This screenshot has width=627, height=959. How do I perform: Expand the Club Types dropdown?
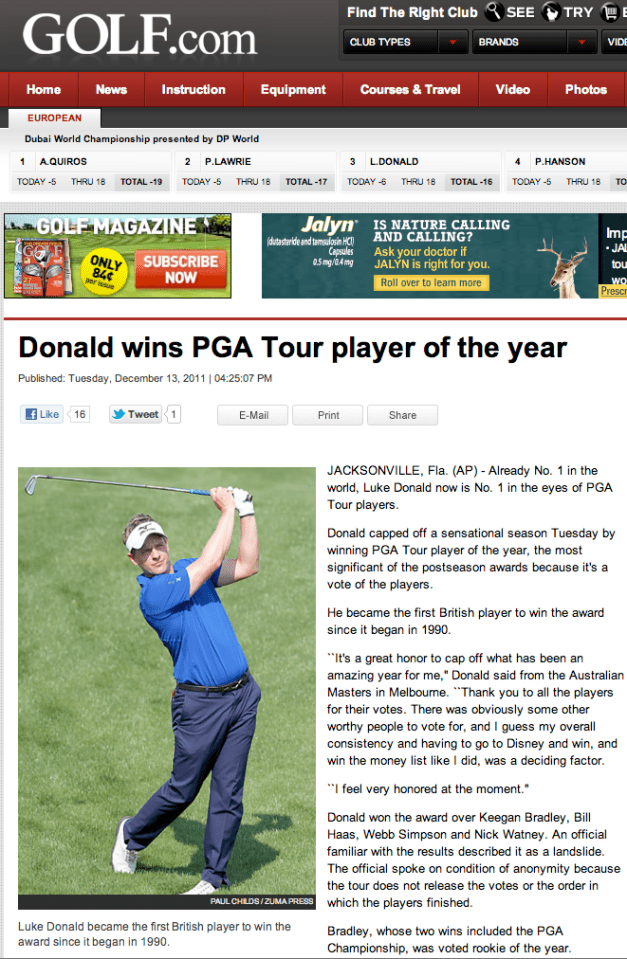405,42
